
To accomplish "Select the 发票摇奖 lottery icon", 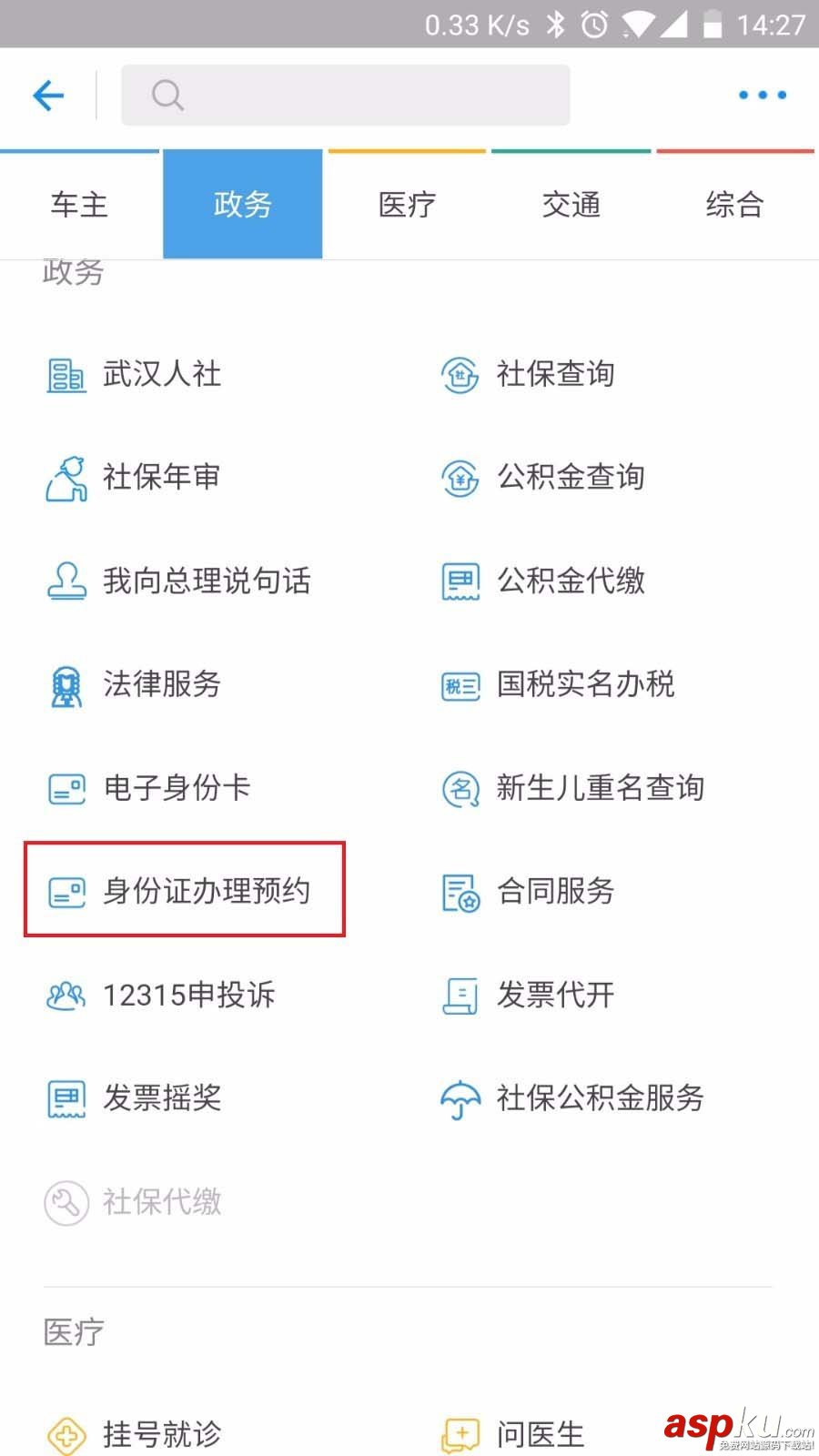I will click(x=162, y=1098).
